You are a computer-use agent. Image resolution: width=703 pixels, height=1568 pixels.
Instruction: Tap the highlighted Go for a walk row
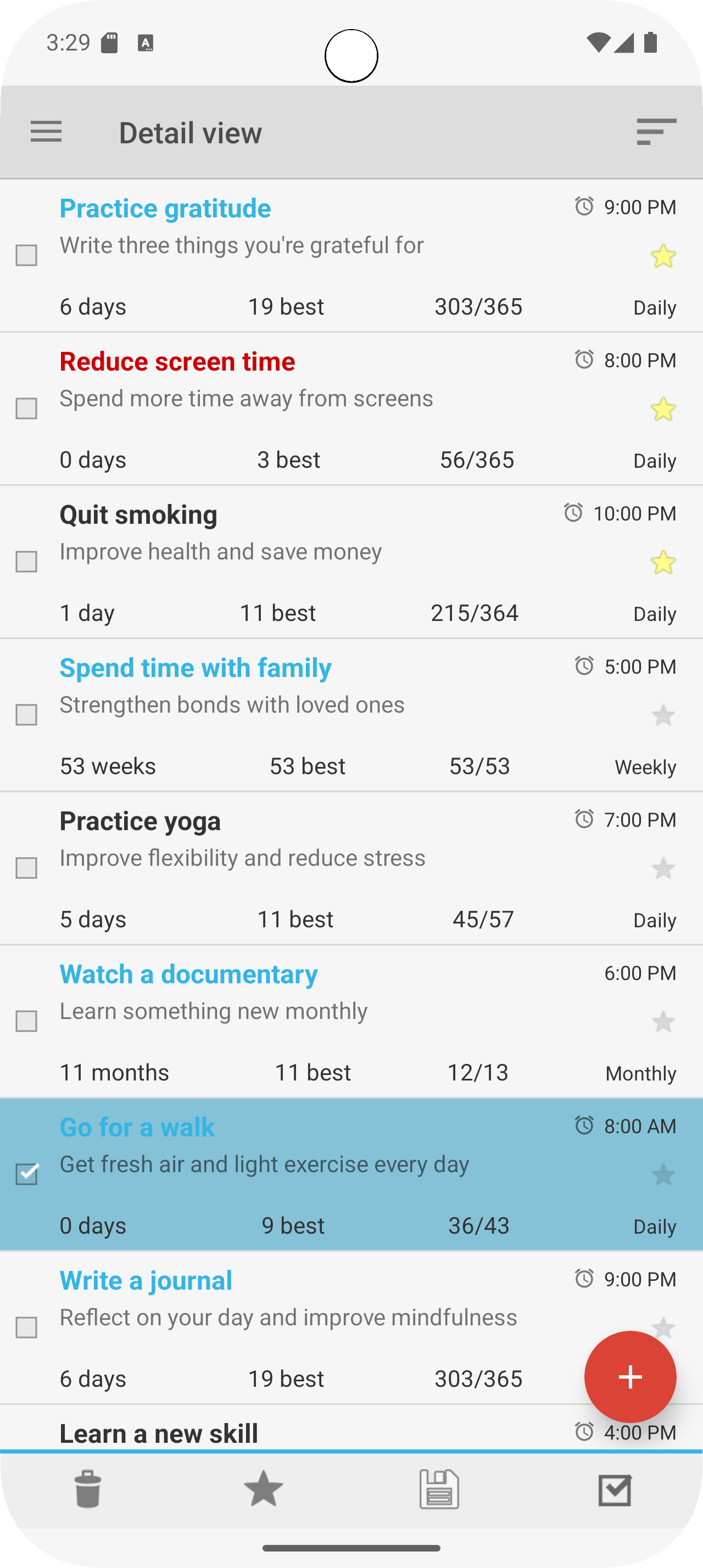pos(304,1175)
